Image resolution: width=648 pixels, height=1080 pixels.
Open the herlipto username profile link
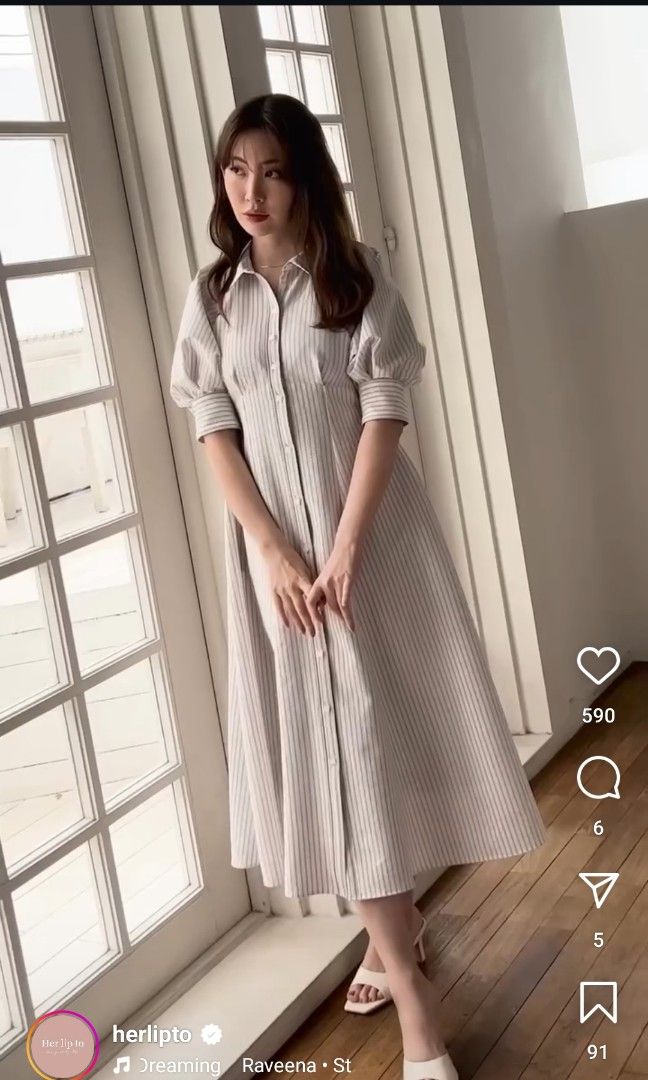(152, 1034)
